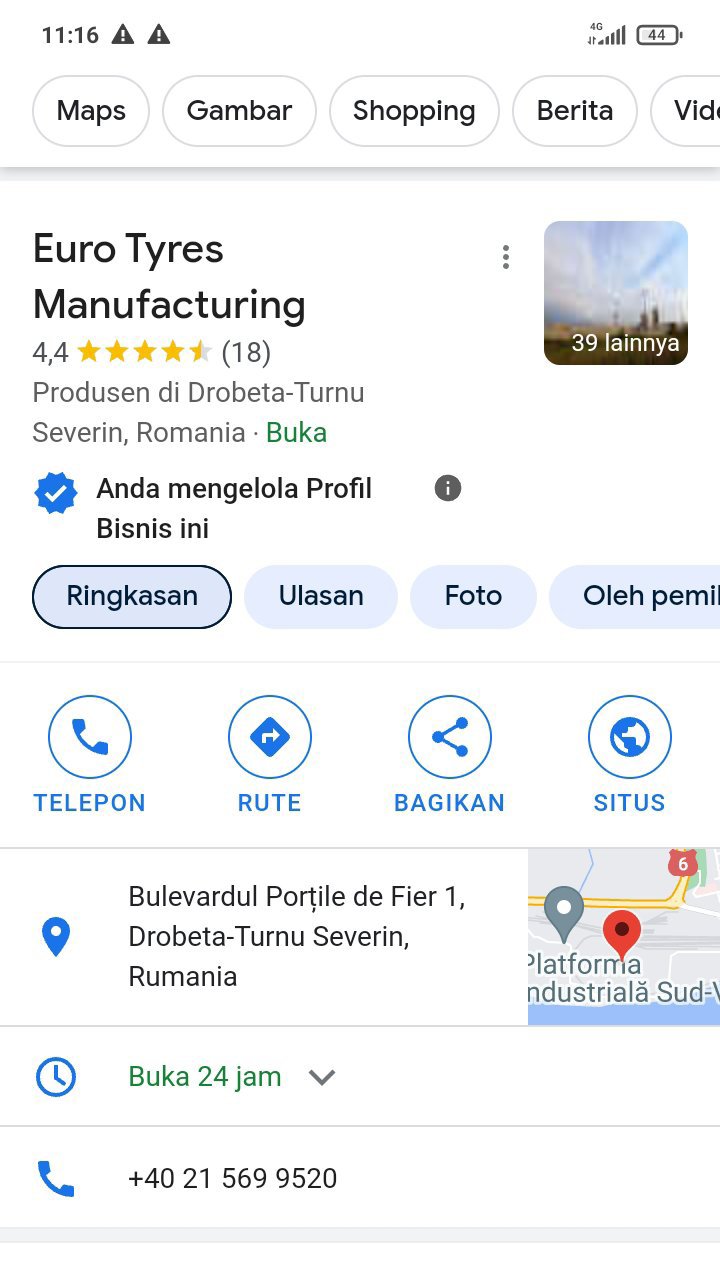Open the Foto chip
Viewport: 720px width, 1280px height.
[x=473, y=597]
